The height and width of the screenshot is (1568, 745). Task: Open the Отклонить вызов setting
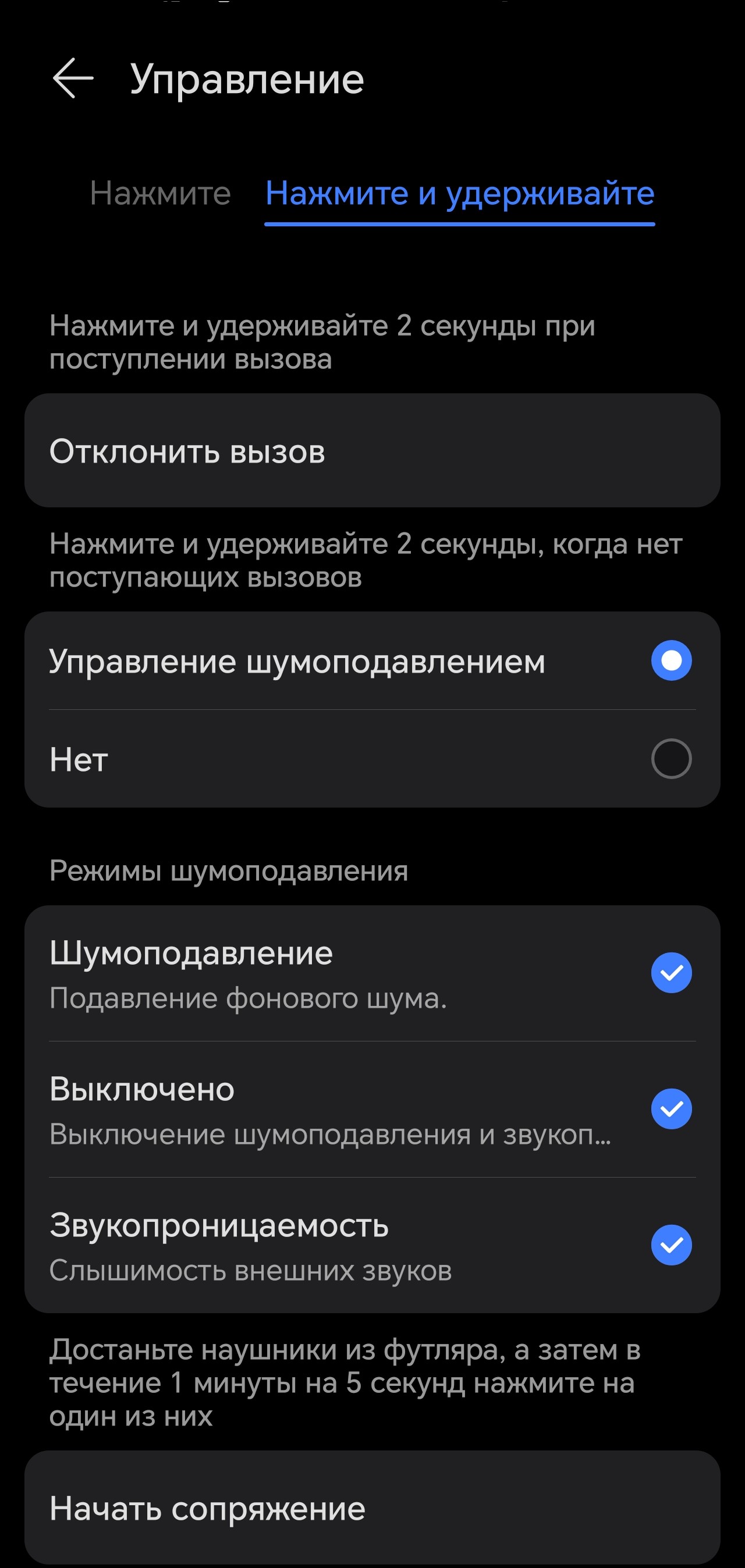tap(371, 451)
